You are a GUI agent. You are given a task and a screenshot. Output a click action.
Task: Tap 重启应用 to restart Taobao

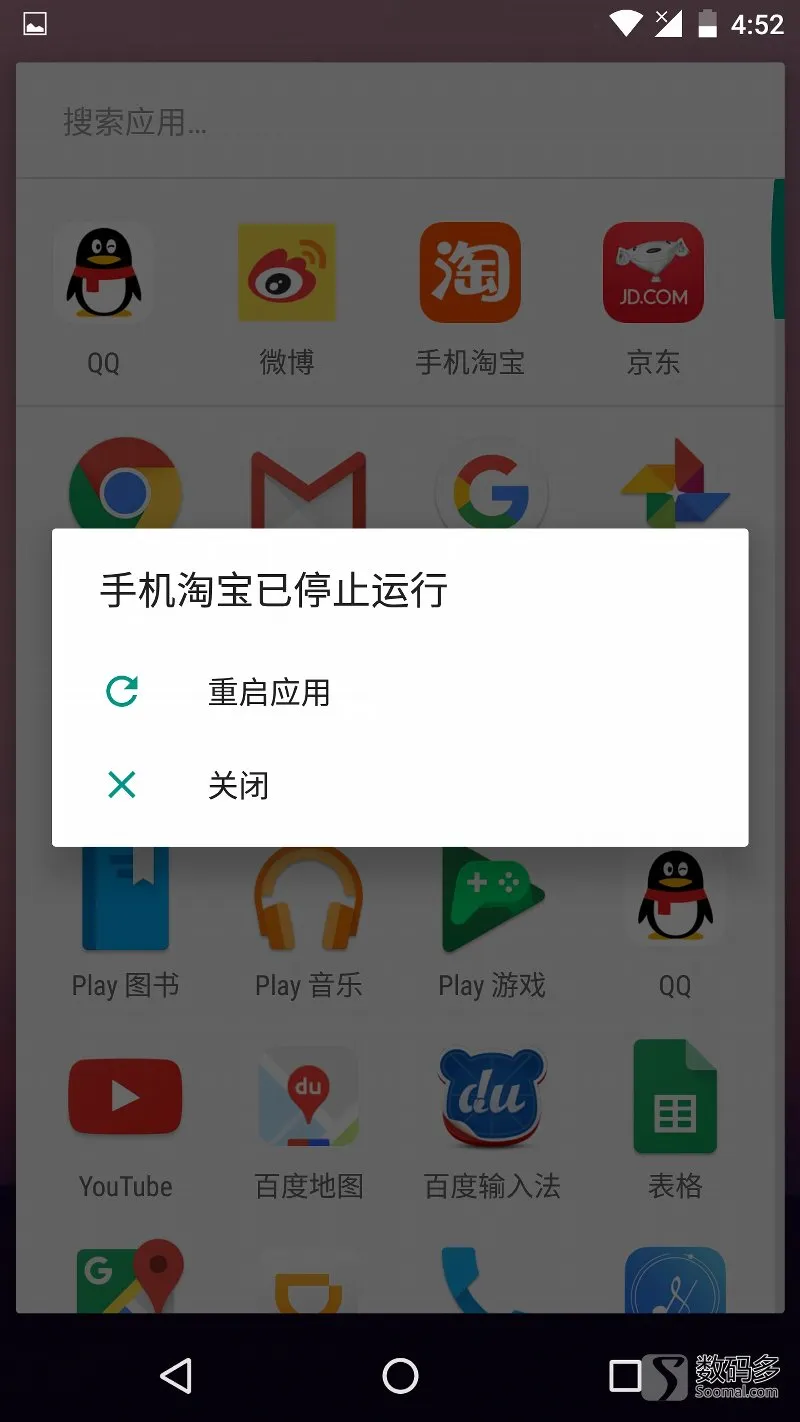click(x=400, y=692)
